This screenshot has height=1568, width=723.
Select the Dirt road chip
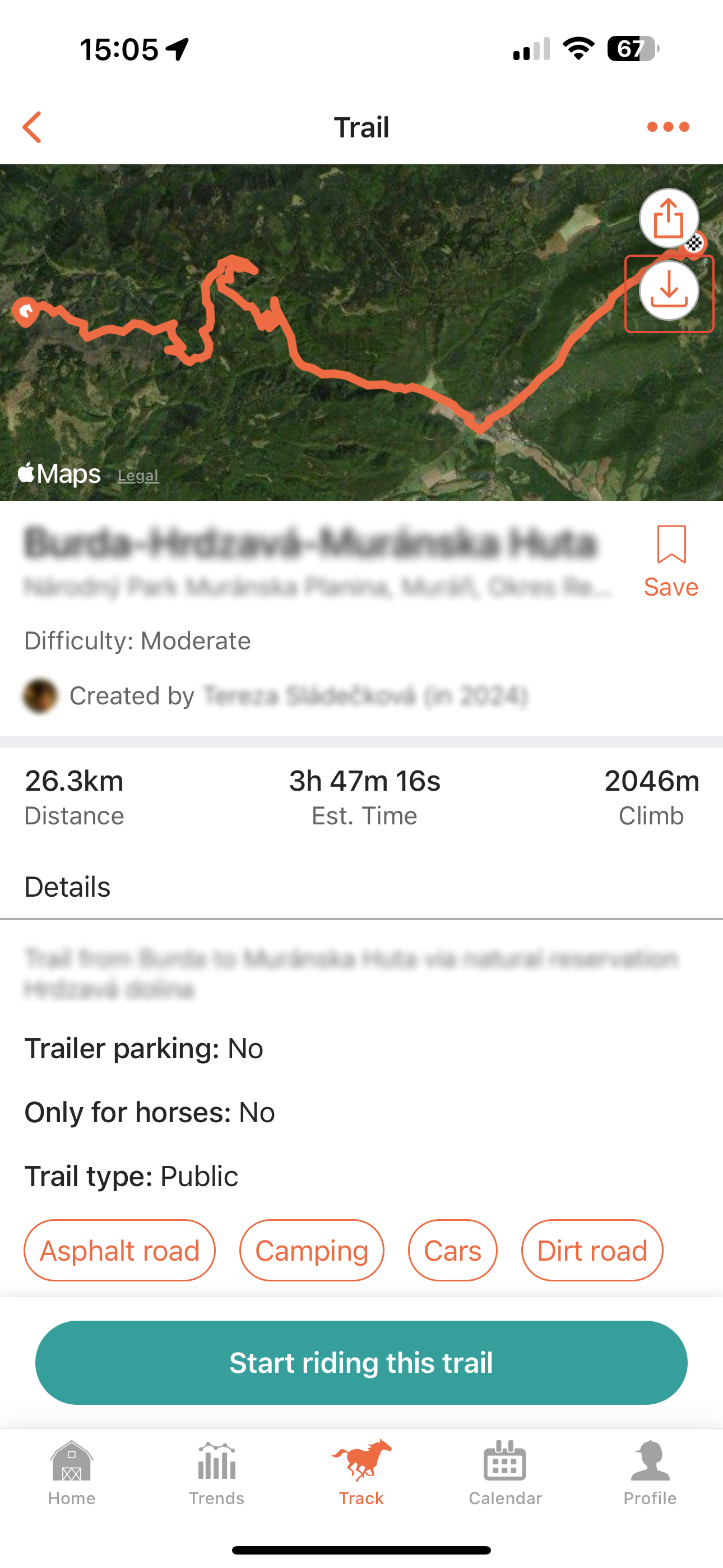591,1251
